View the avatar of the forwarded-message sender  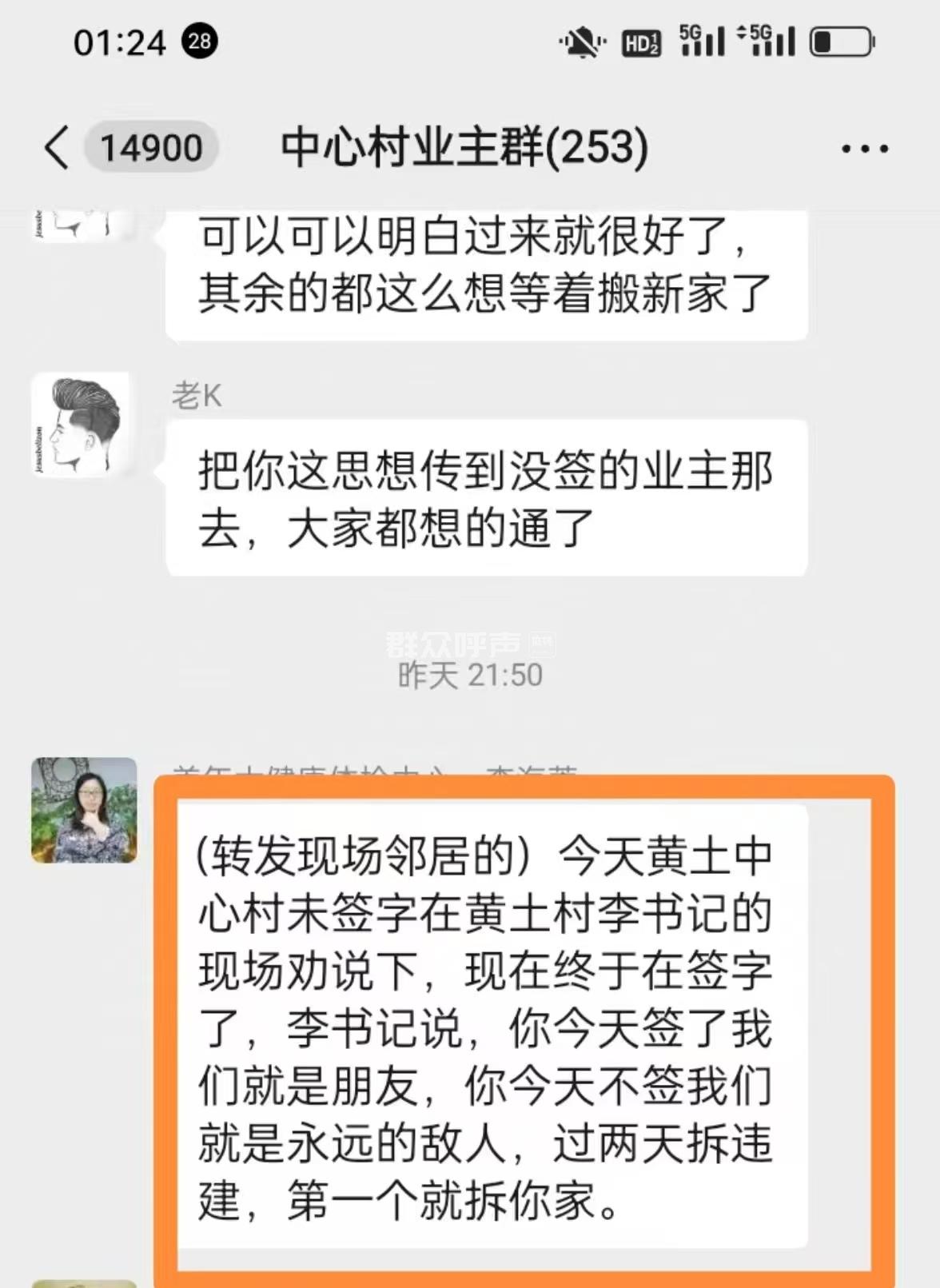[84, 810]
